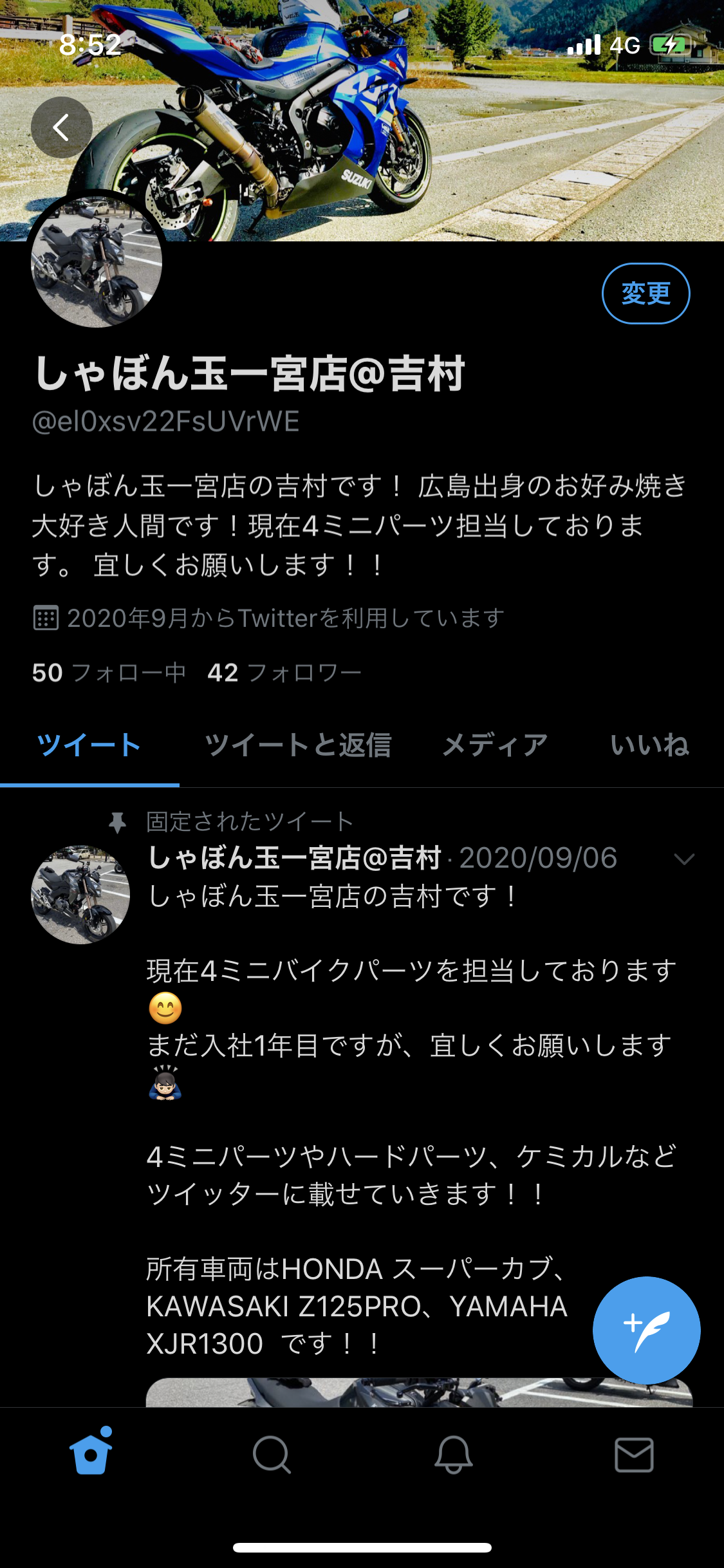Image resolution: width=724 pixels, height=1568 pixels.
Task: Open the search tab
Action: [272, 1455]
